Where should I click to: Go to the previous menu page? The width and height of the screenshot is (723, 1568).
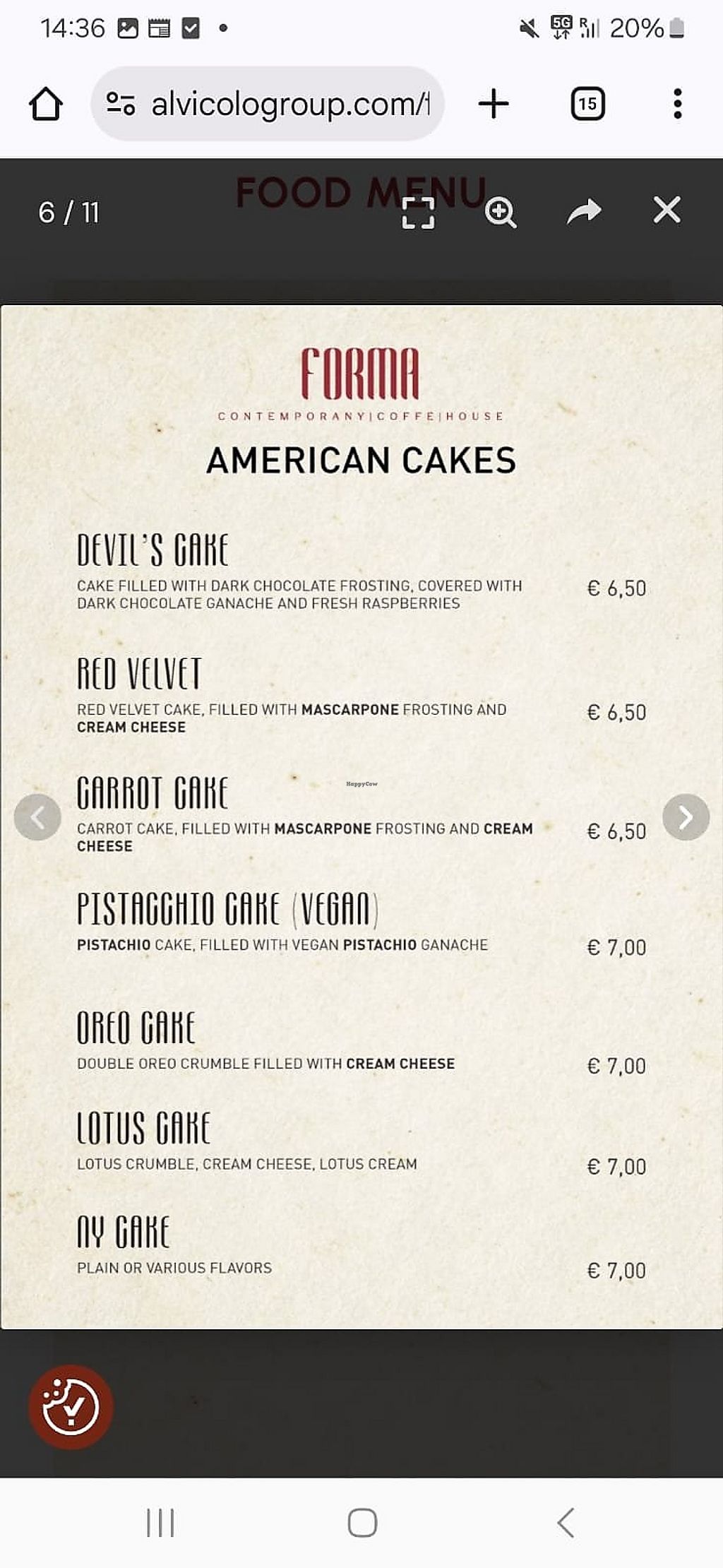(x=37, y=817)
